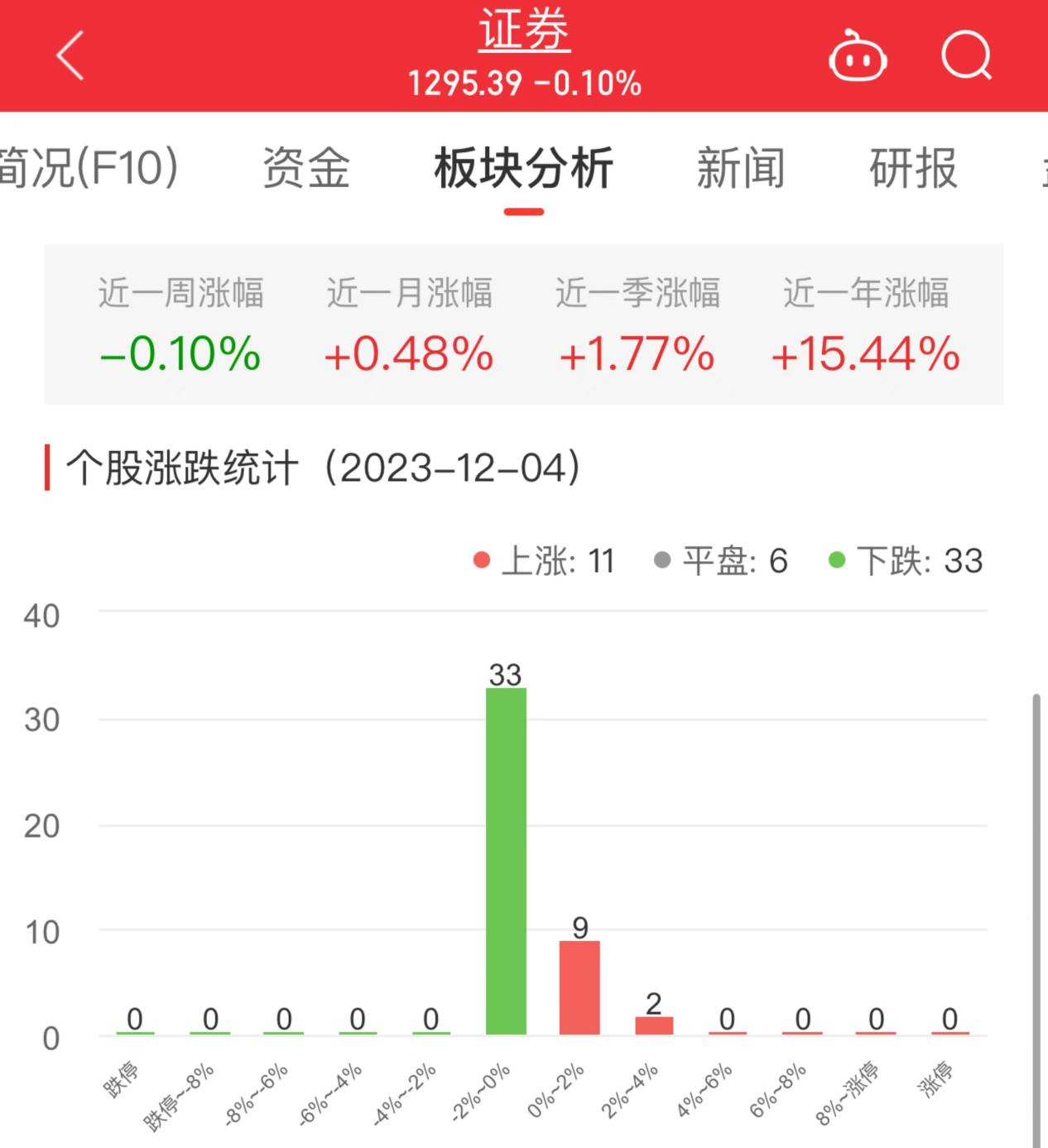Screen dimensions: 1048x1148
Task: Select the 板块分析 tab
Action: (524, 169)
